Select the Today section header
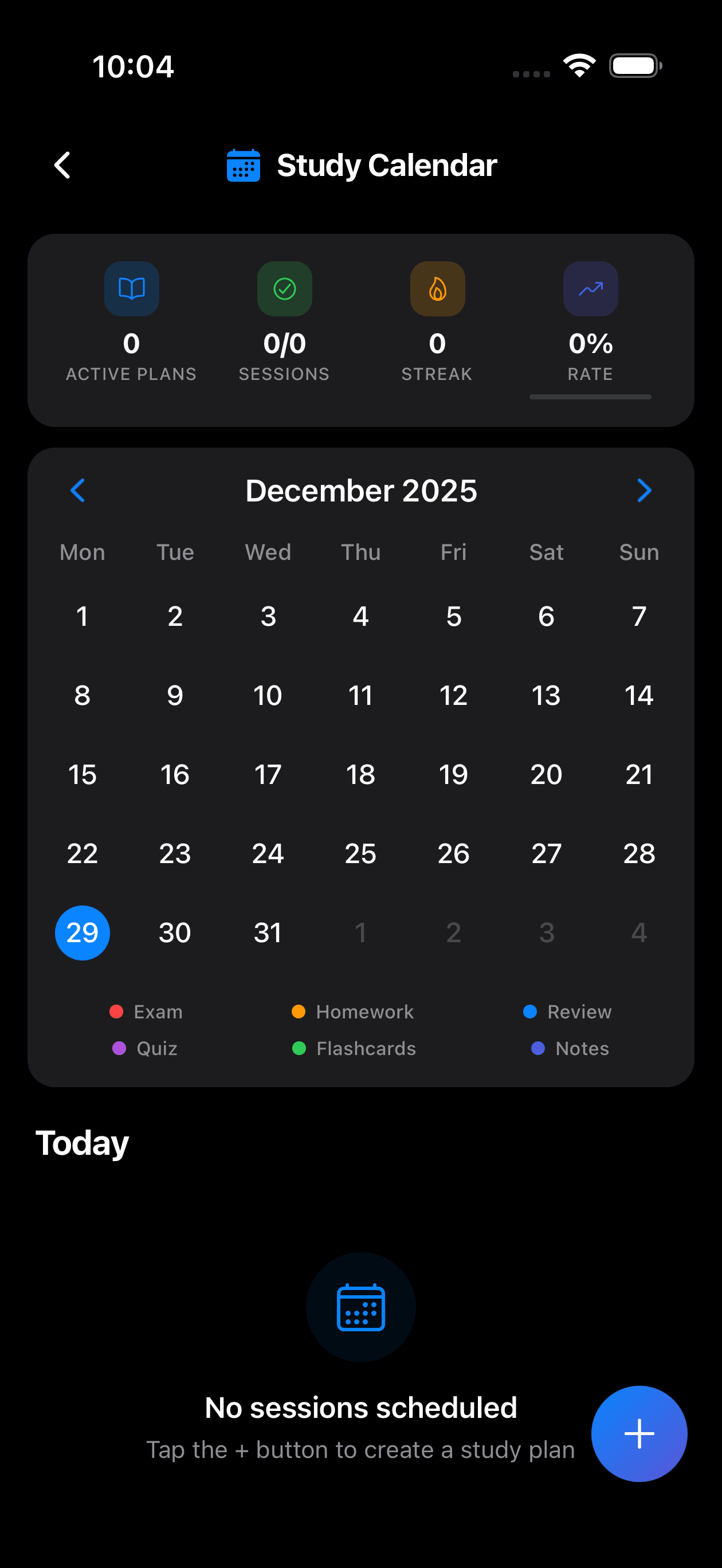 click(82, 1143)
